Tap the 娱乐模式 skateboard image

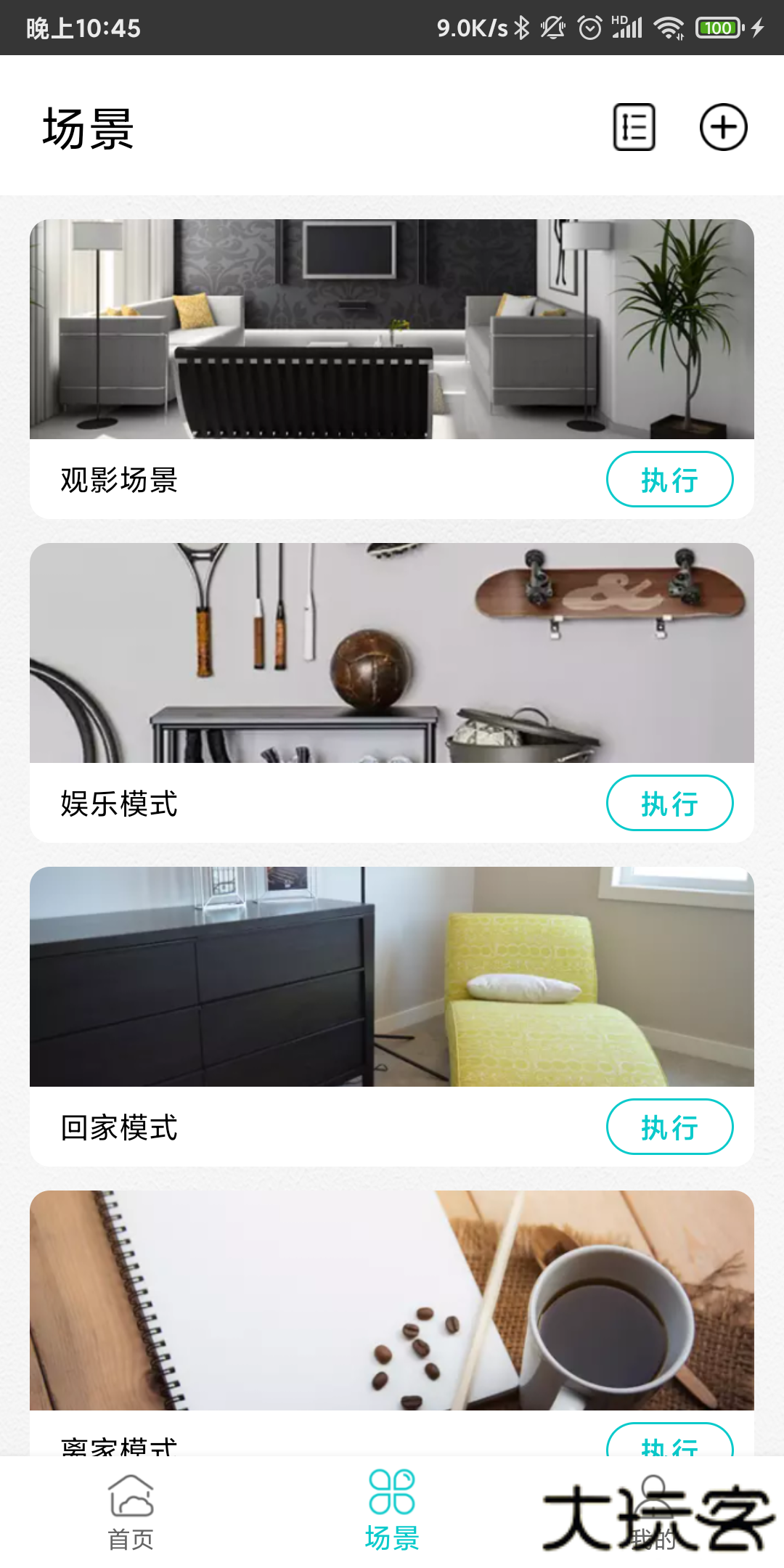pyautogui.click(x=392, y=653)
